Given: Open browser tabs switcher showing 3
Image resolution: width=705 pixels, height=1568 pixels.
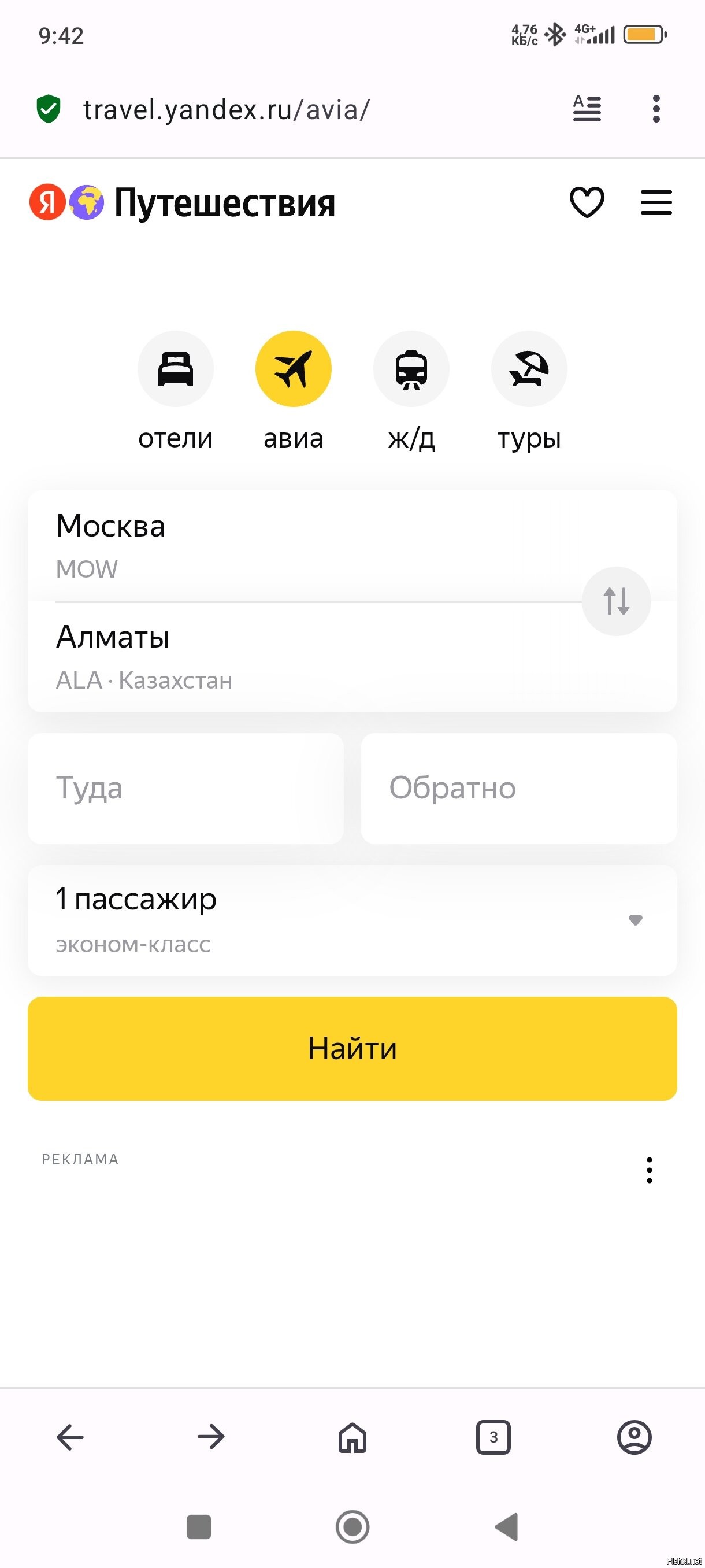Looking at the screenshot, I should (493, 1437).
